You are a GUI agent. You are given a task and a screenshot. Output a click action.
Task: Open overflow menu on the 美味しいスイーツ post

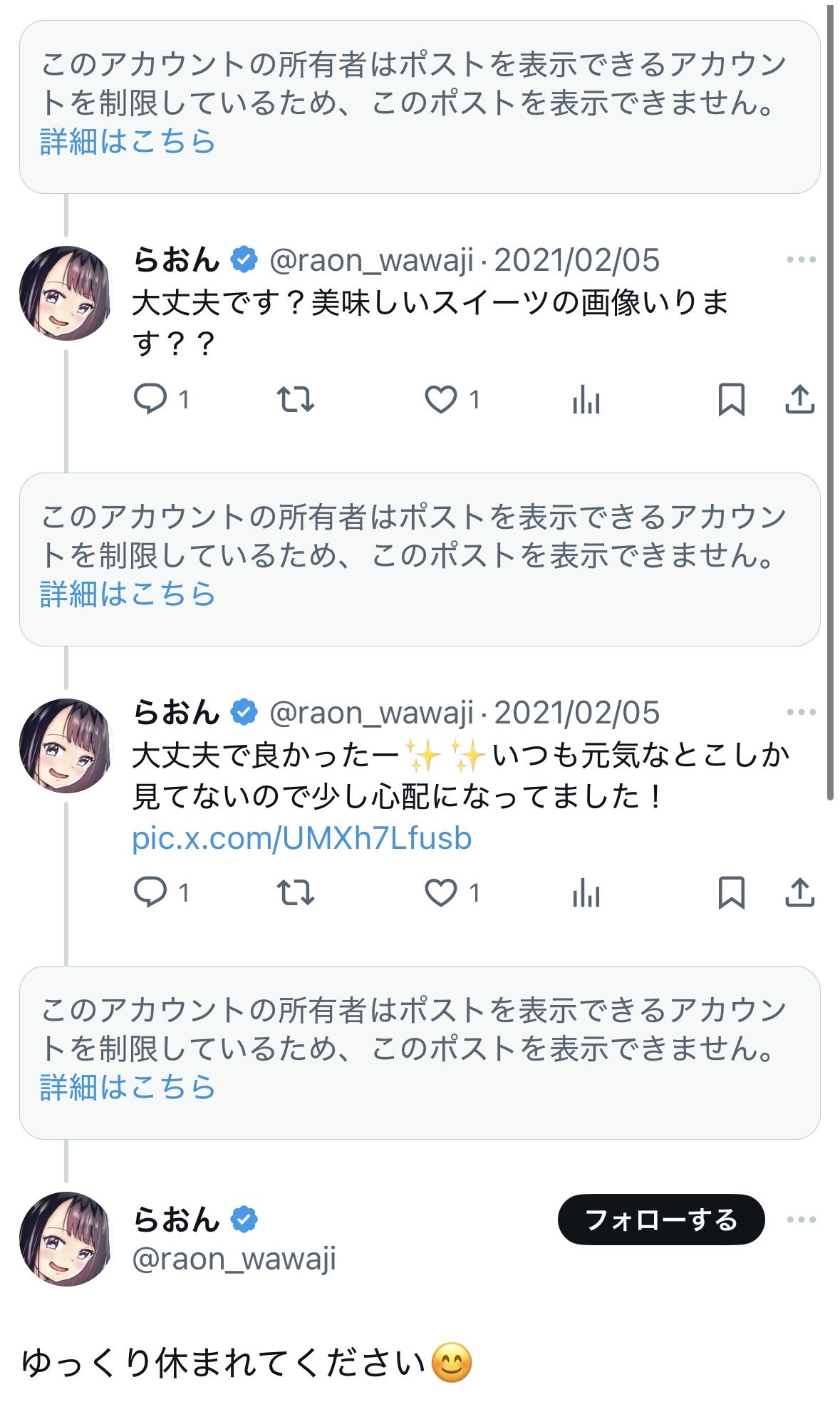tap(801, 260)
